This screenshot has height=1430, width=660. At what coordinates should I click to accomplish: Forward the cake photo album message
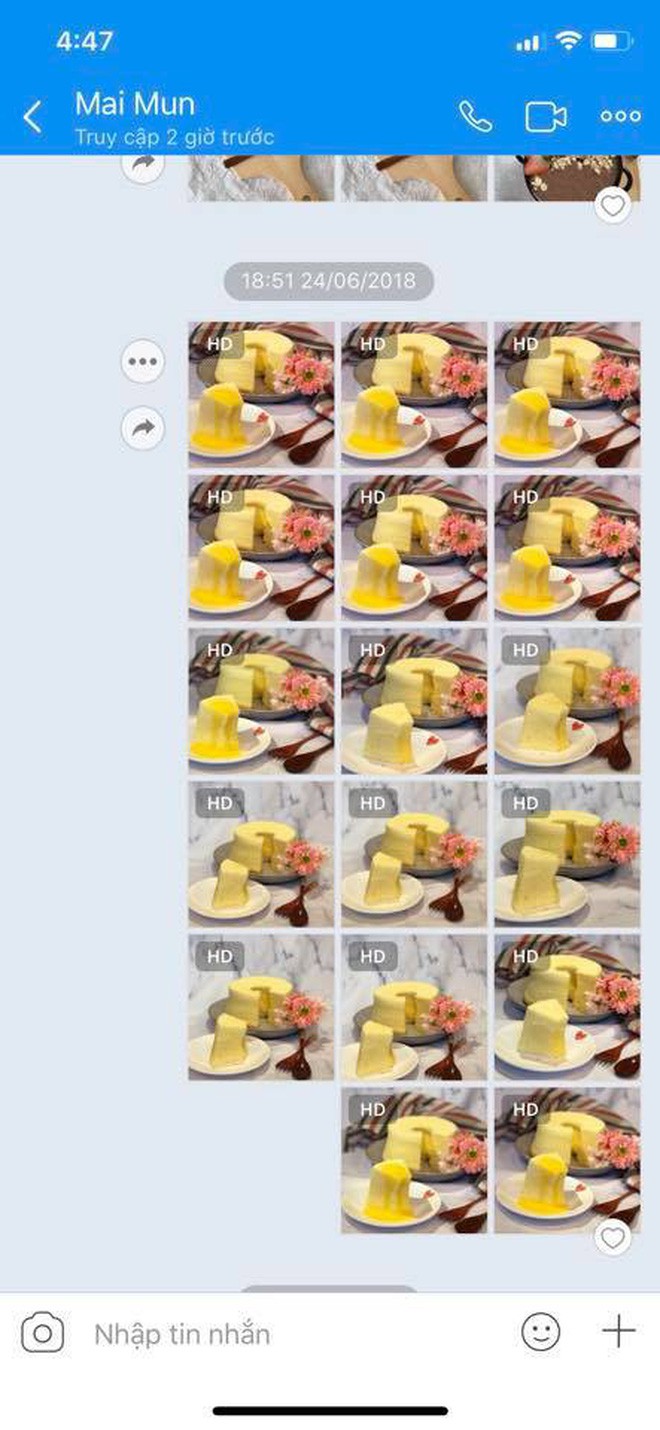pyautogui.click(x=143, y=429)
